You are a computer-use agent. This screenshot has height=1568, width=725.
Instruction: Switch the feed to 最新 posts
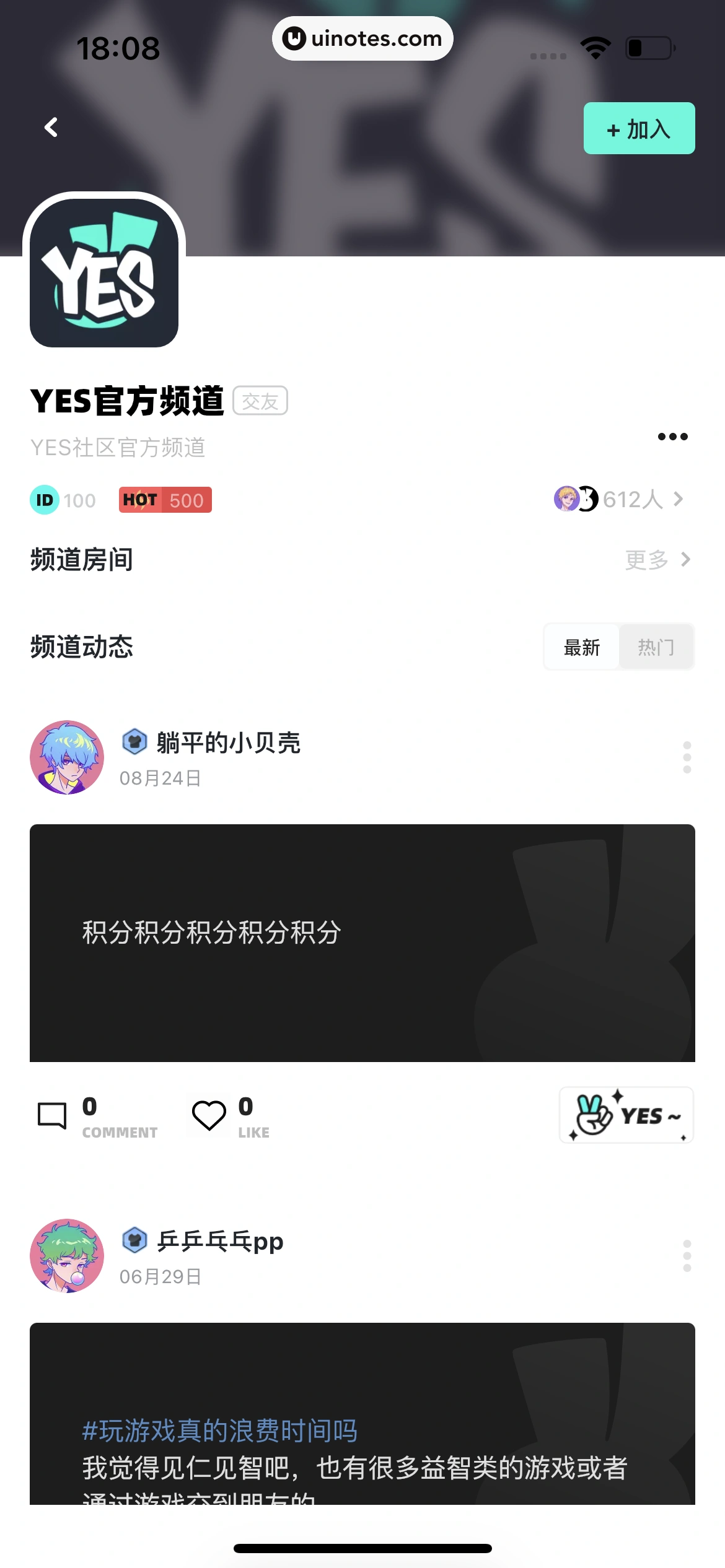click(x=581, y=647)
